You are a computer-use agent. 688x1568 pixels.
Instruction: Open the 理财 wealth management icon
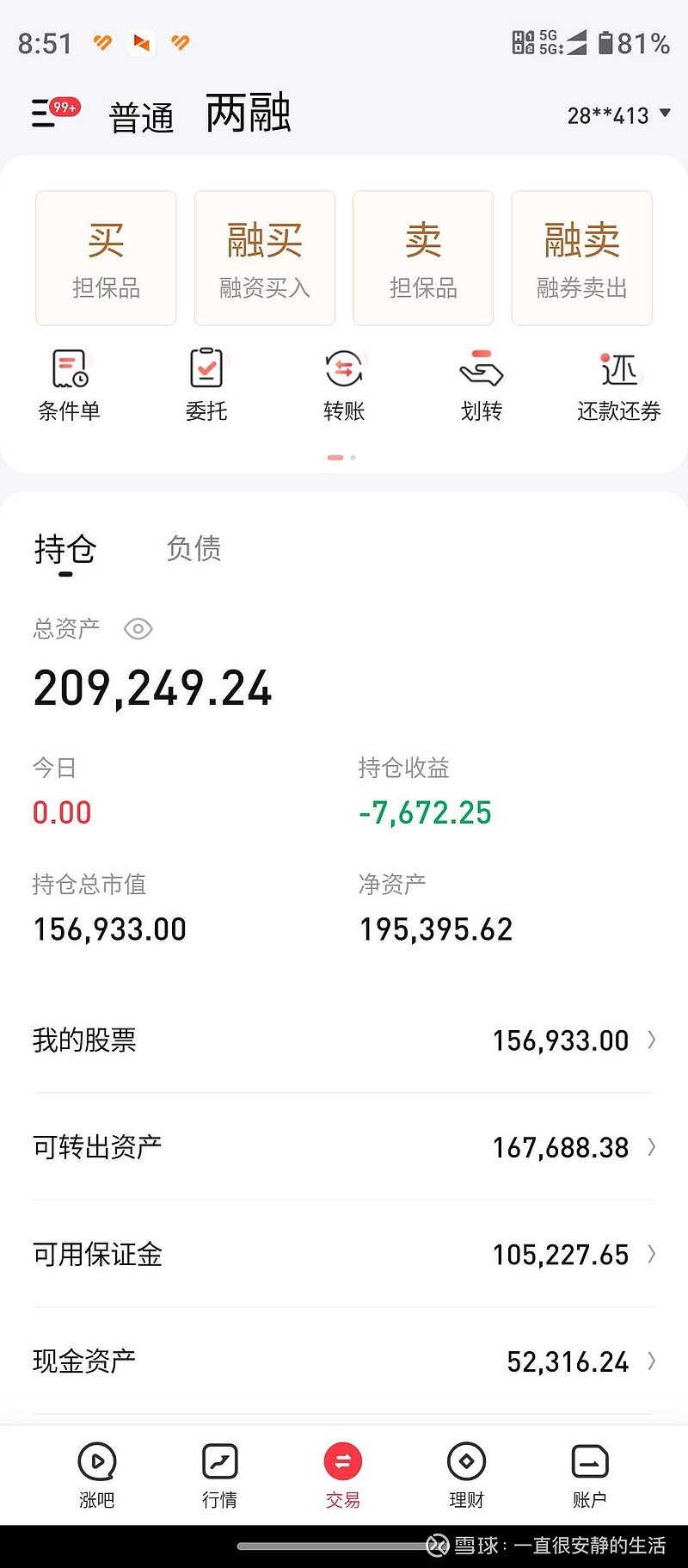pos(465,1473)
